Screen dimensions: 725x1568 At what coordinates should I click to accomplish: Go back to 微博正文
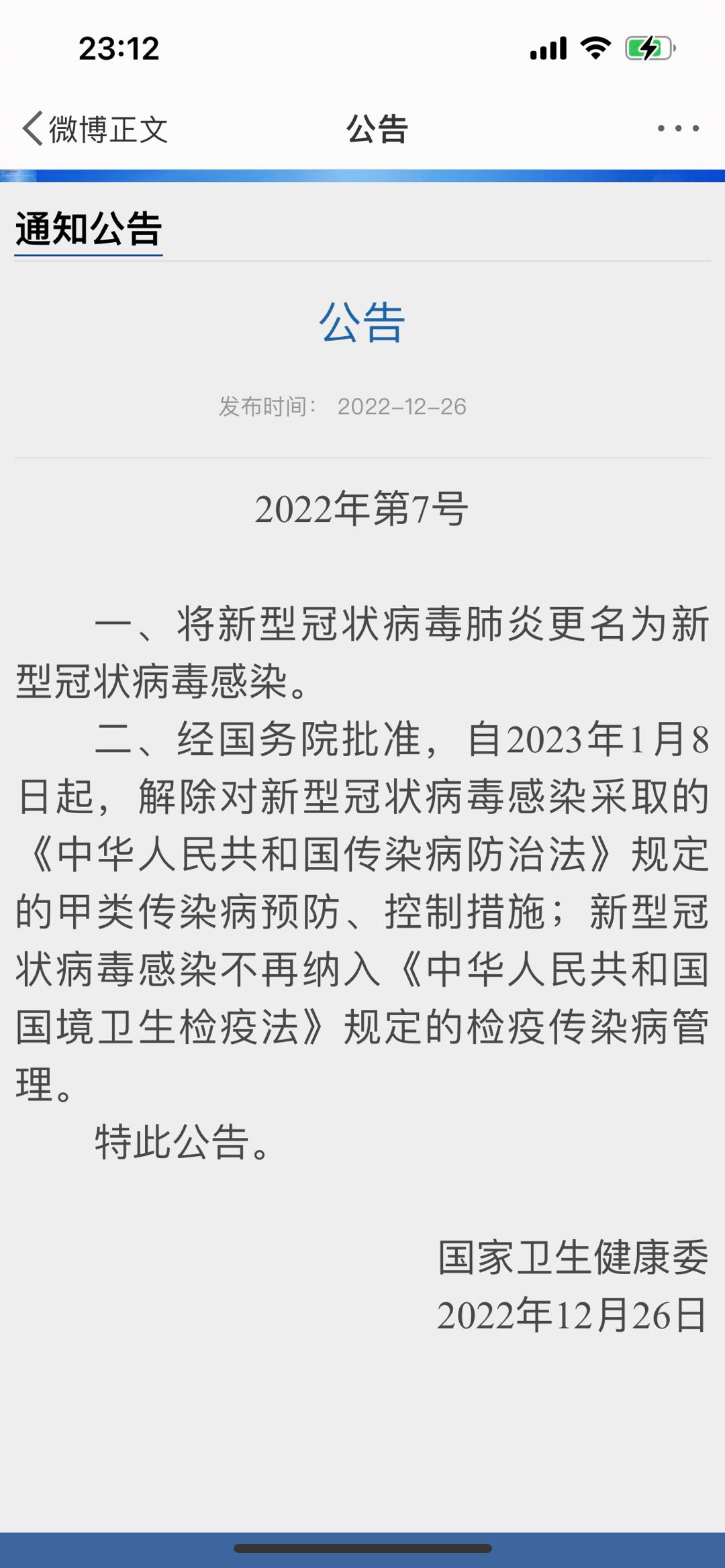[94, 129]
